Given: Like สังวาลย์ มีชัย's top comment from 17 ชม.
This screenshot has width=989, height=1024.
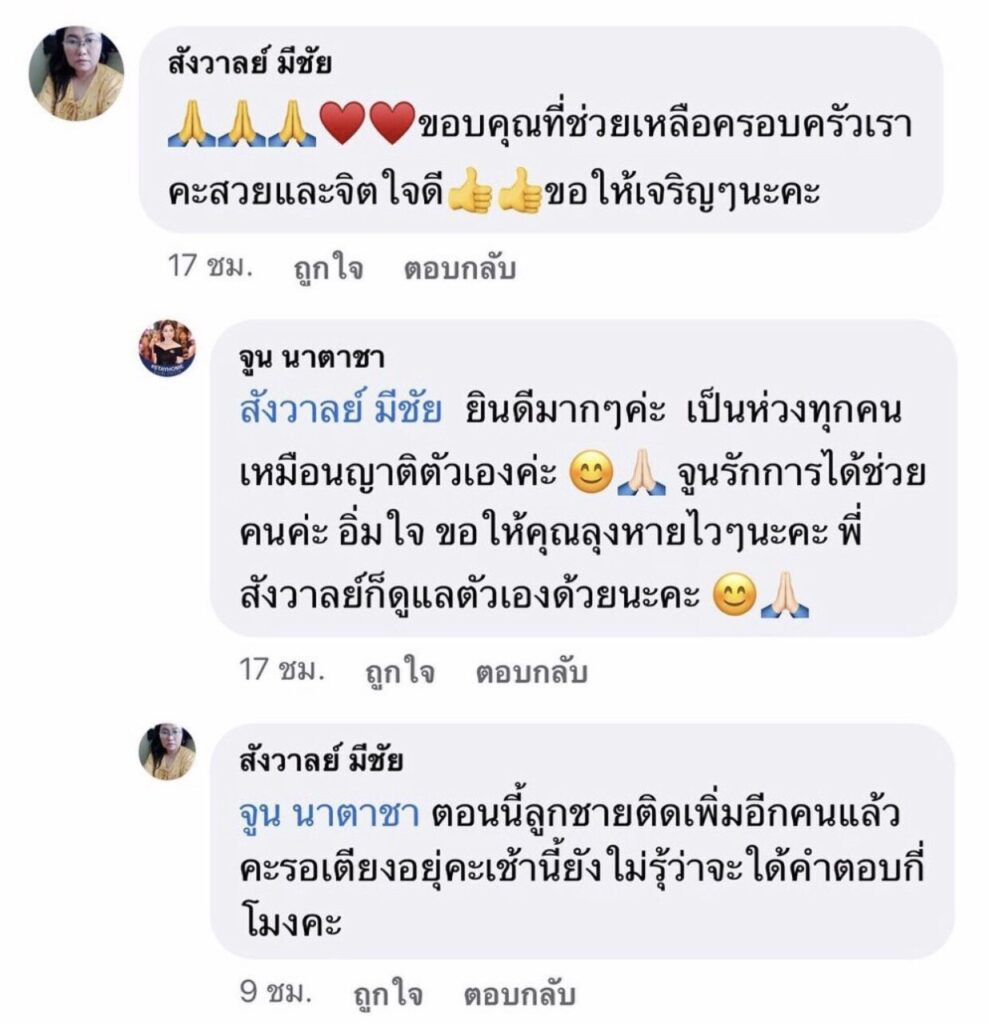Looking at the screenshot, I should pyautogui.click(x=328, y=269).
